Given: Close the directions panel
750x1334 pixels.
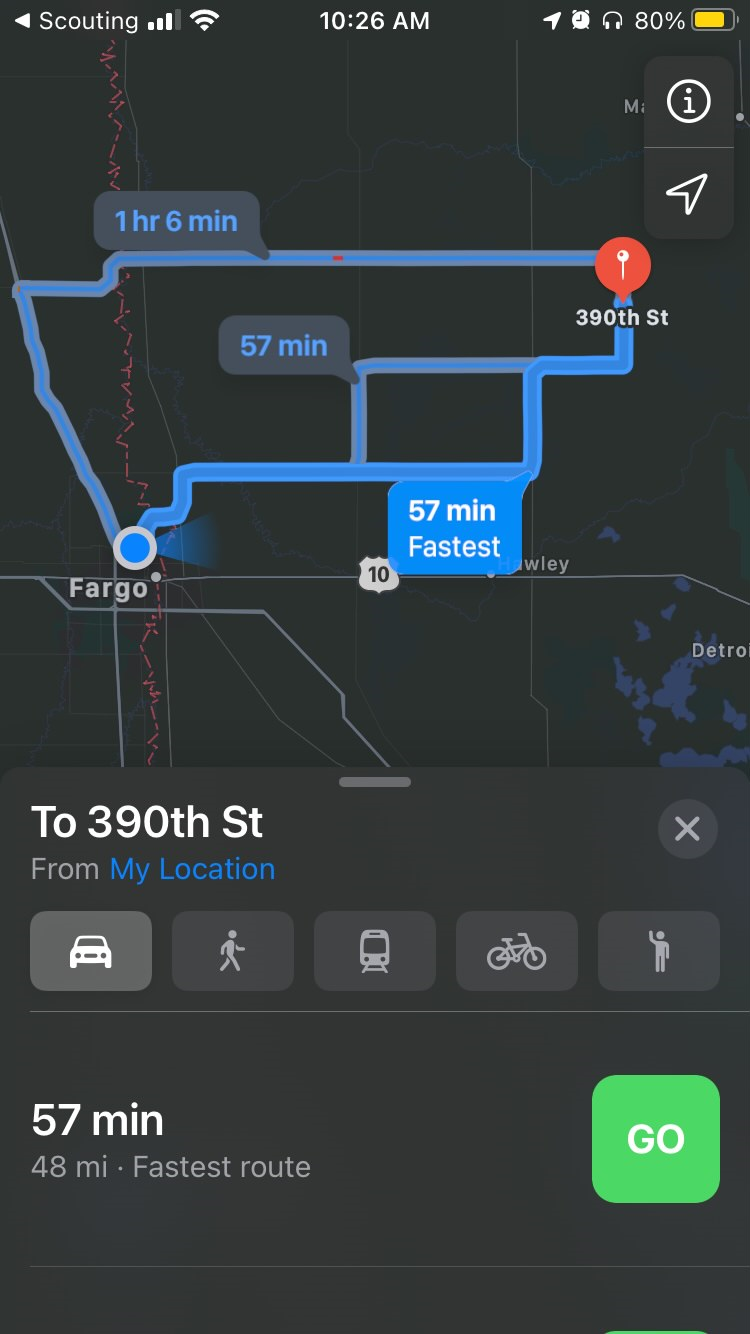Looking at the screenshot, I should (x=687, y=828).
